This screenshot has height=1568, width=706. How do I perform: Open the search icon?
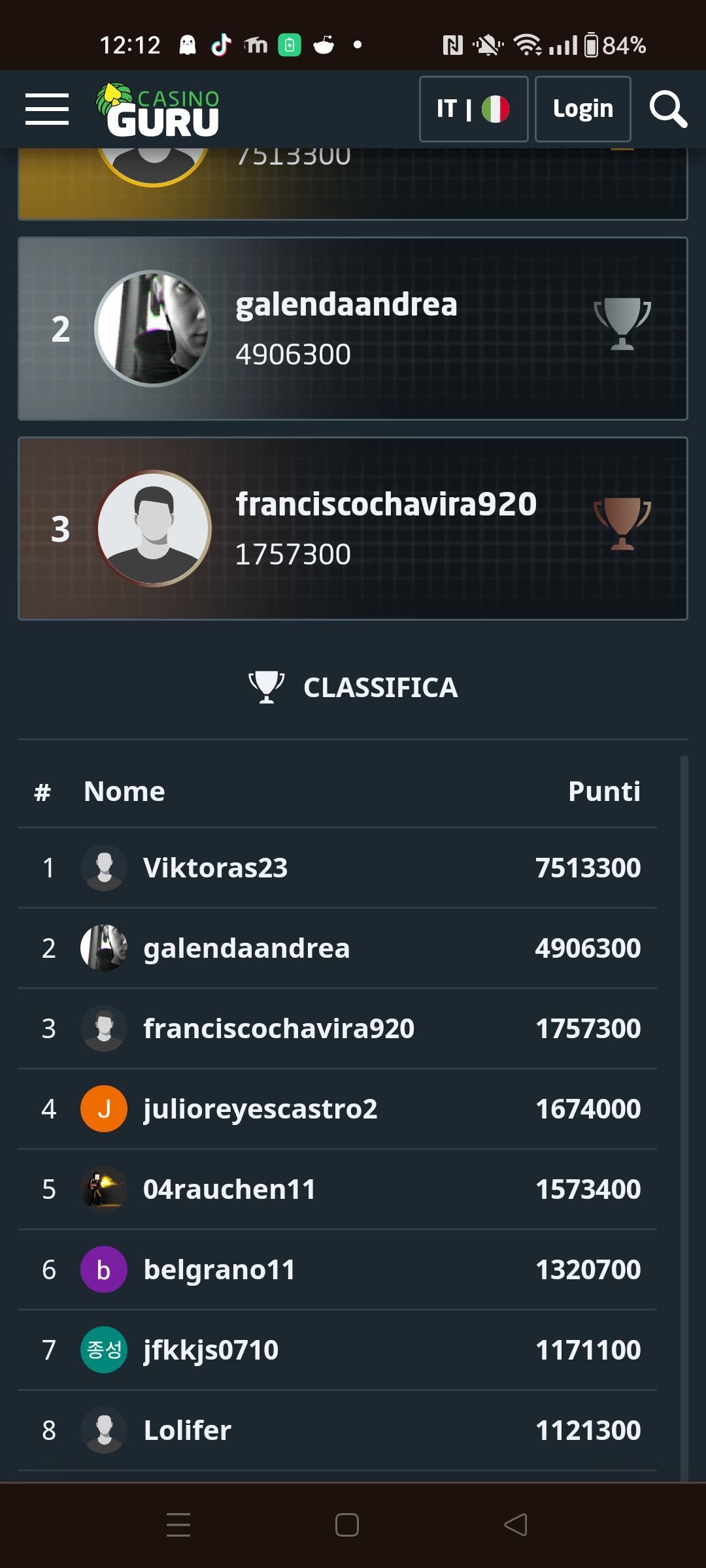pos(667,109)
